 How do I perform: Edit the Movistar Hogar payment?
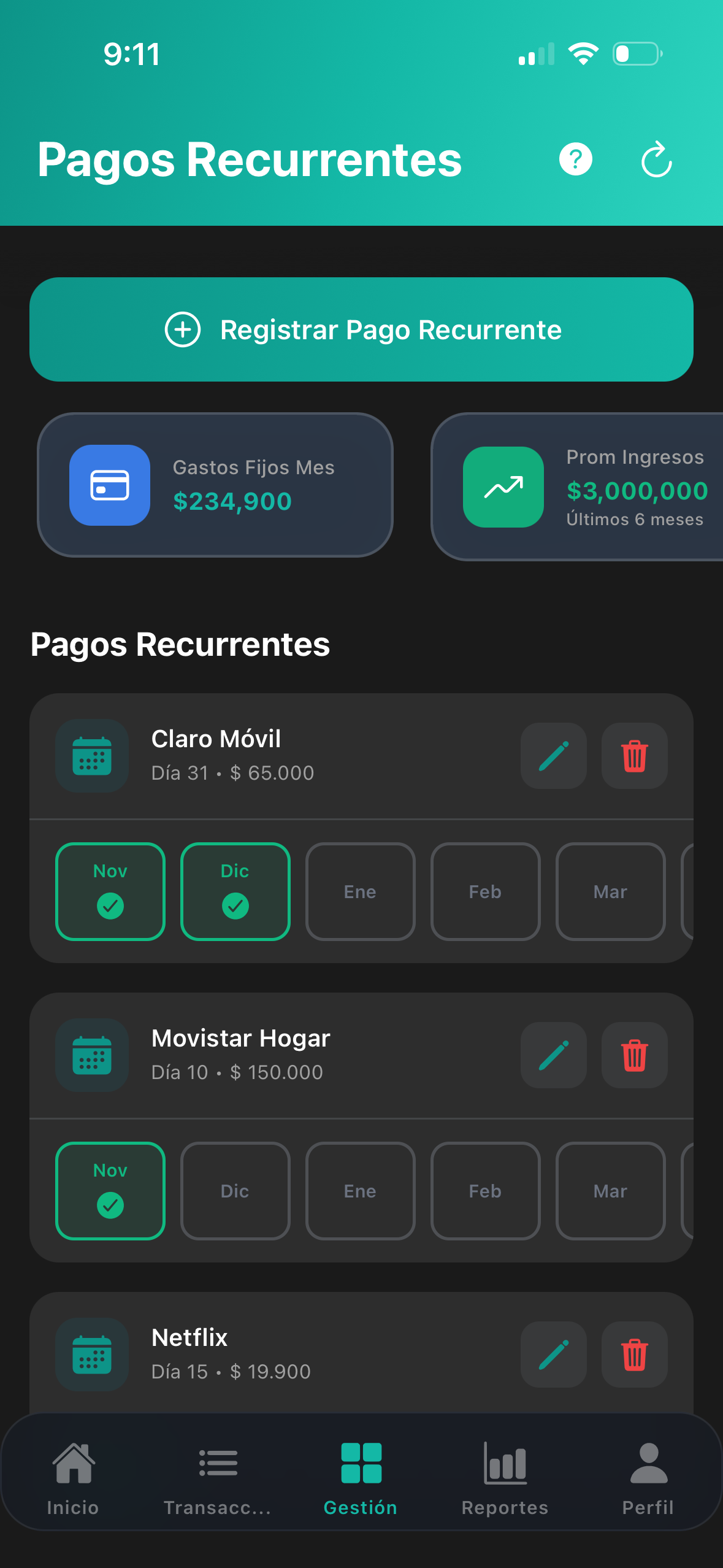[553, 1055]
